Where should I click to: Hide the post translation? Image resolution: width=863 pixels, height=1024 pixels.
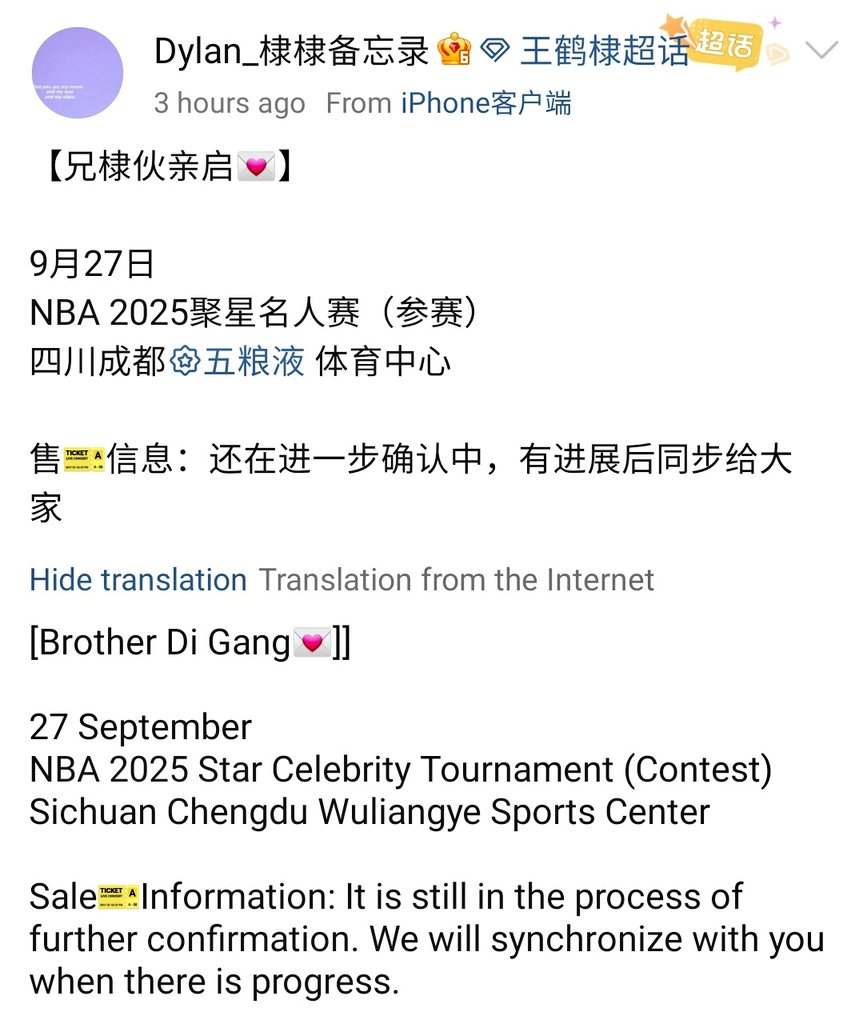coord(138,580)
